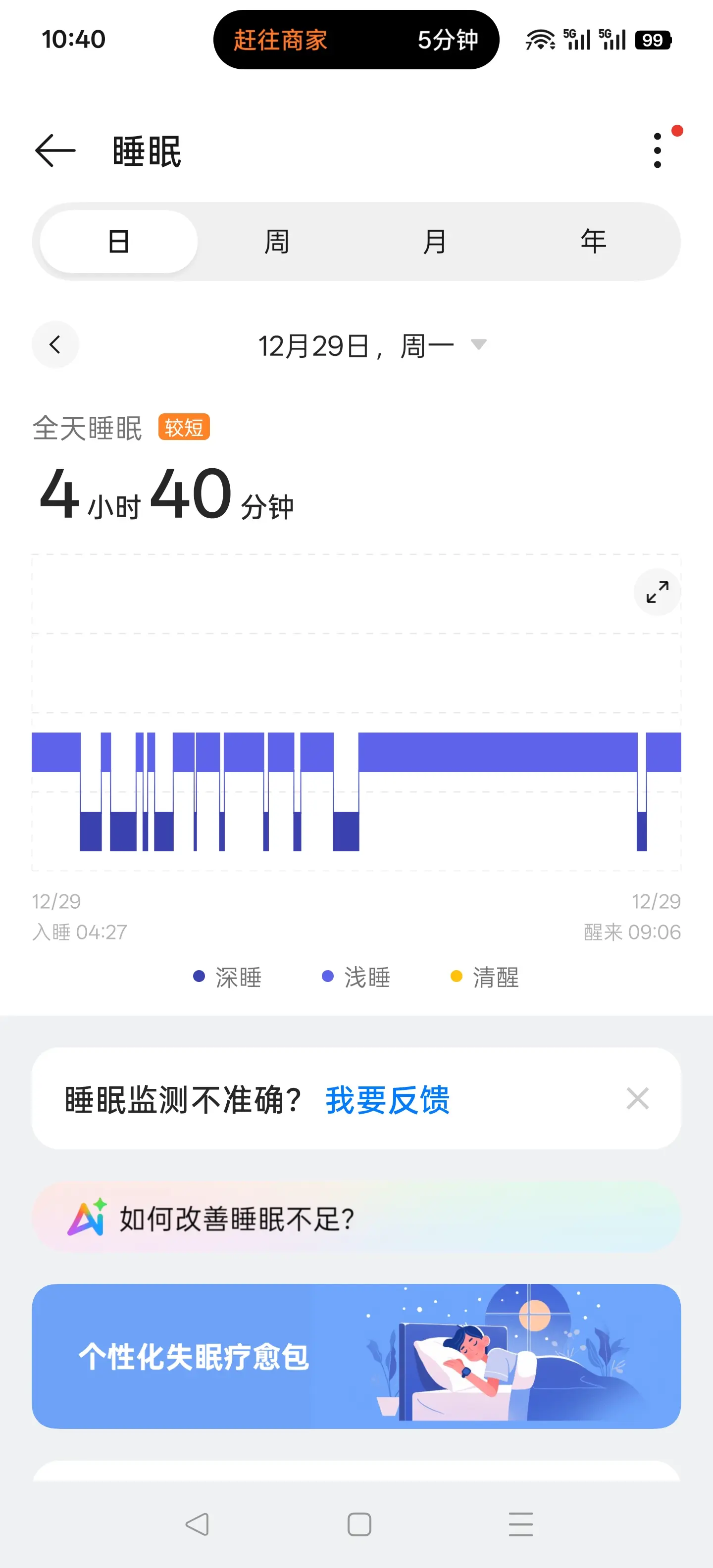This screenshot has width=713, height=1568.
Task: Go to previous day with left chevron
Action: point(55,344)
